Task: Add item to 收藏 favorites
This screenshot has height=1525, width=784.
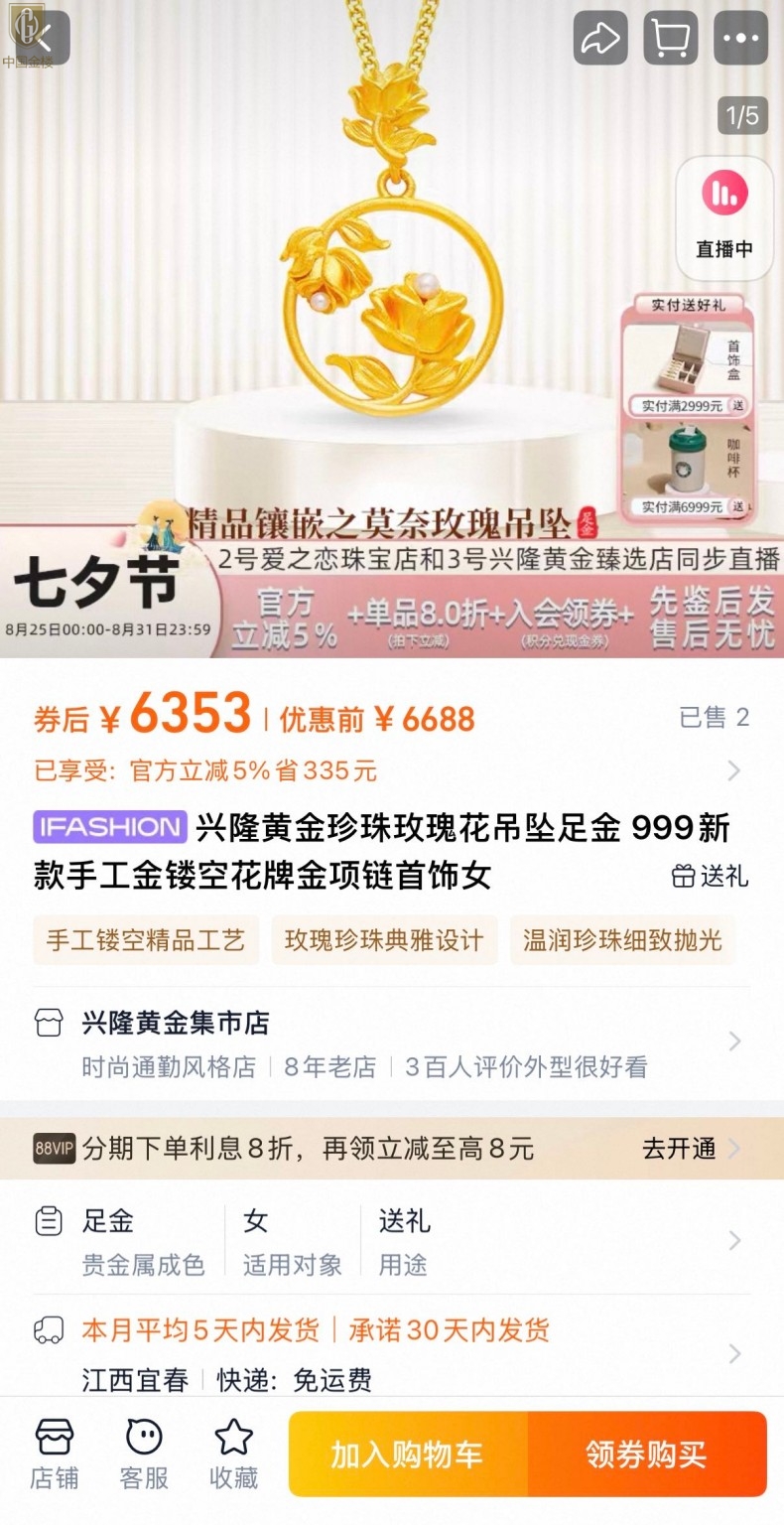Action: point(234,1455)
